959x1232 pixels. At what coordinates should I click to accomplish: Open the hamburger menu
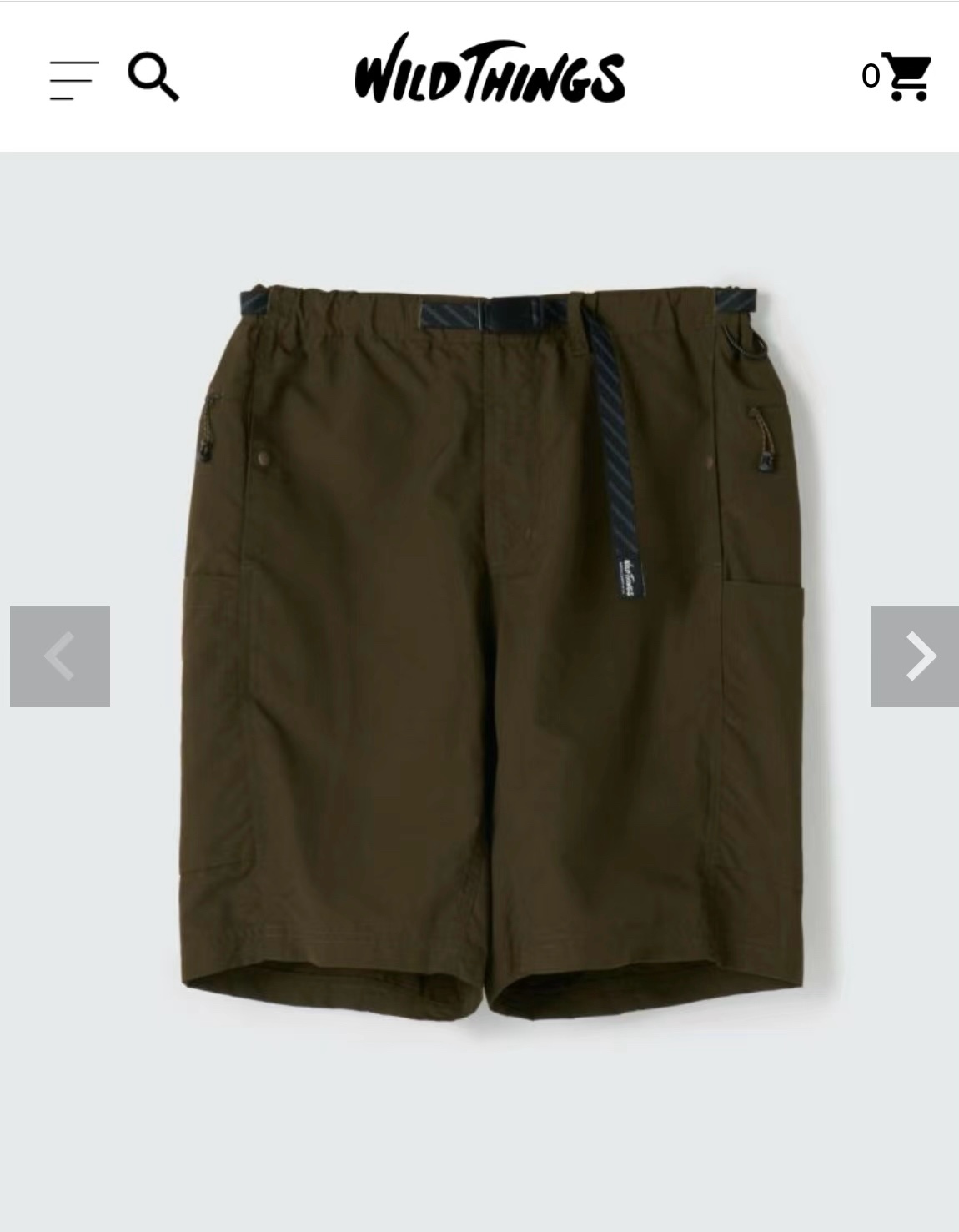pyautogui.click(x=73, y=80)
